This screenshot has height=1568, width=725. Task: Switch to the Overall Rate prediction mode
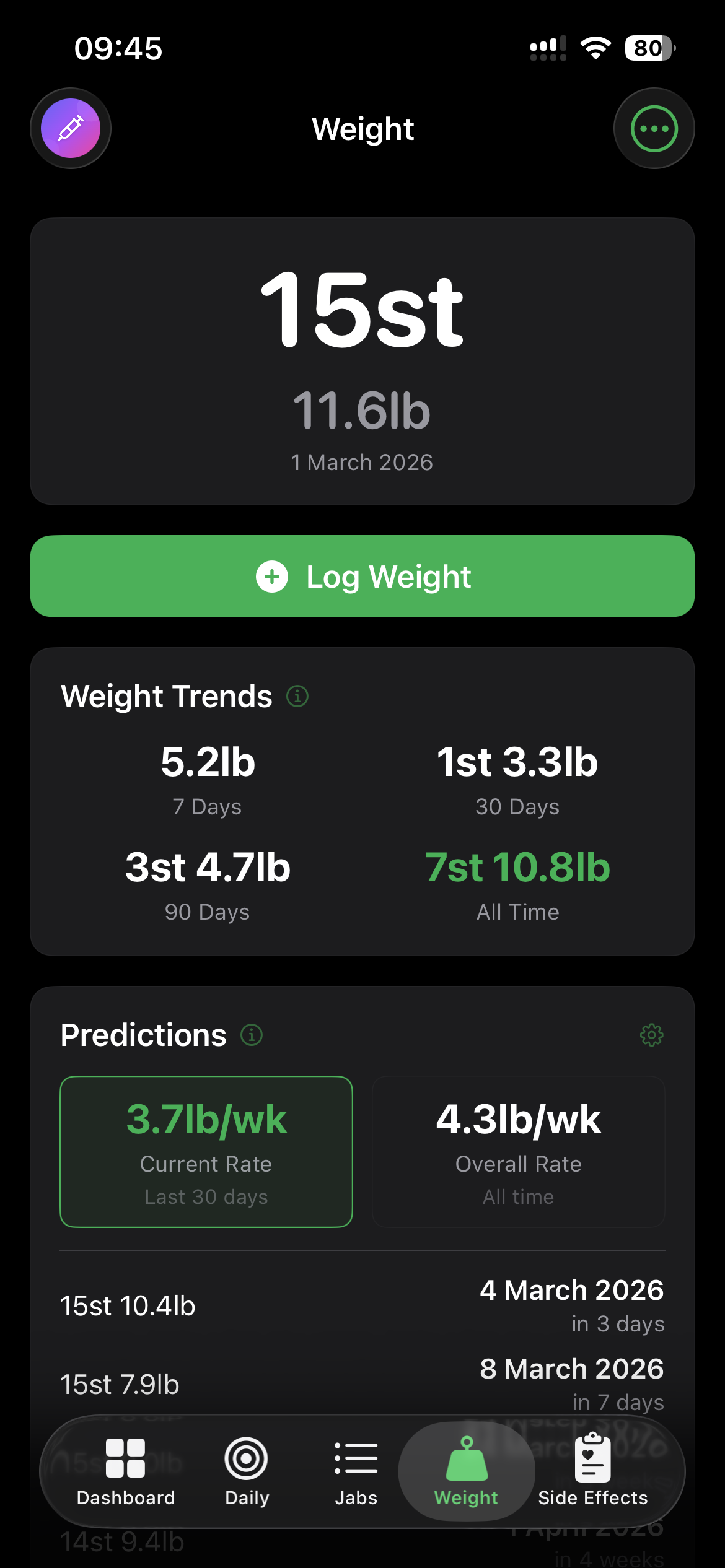tap(518, 1152)
